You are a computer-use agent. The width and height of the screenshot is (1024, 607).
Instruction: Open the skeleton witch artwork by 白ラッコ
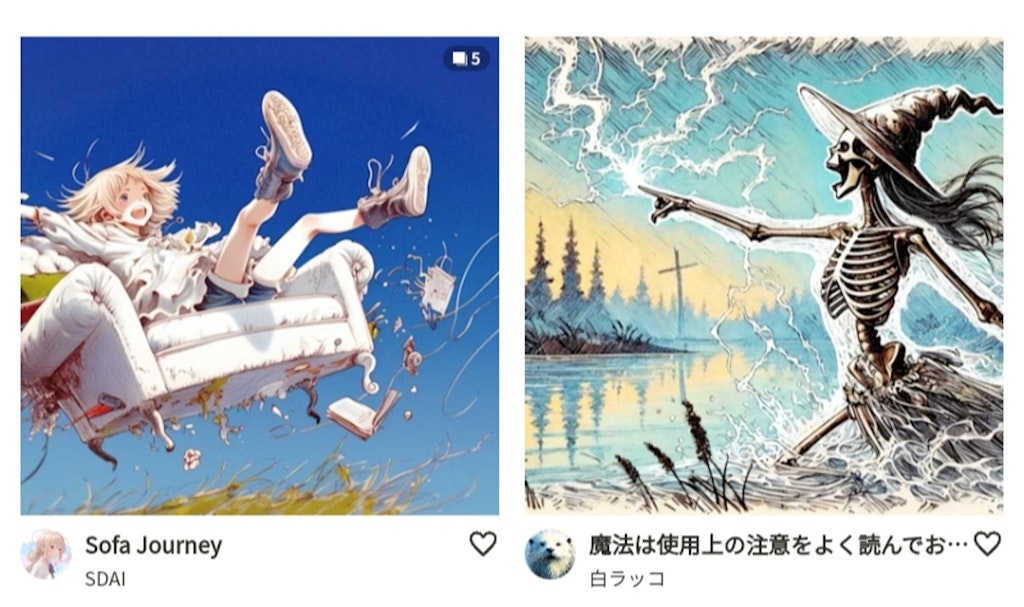[x=763, y=276]
